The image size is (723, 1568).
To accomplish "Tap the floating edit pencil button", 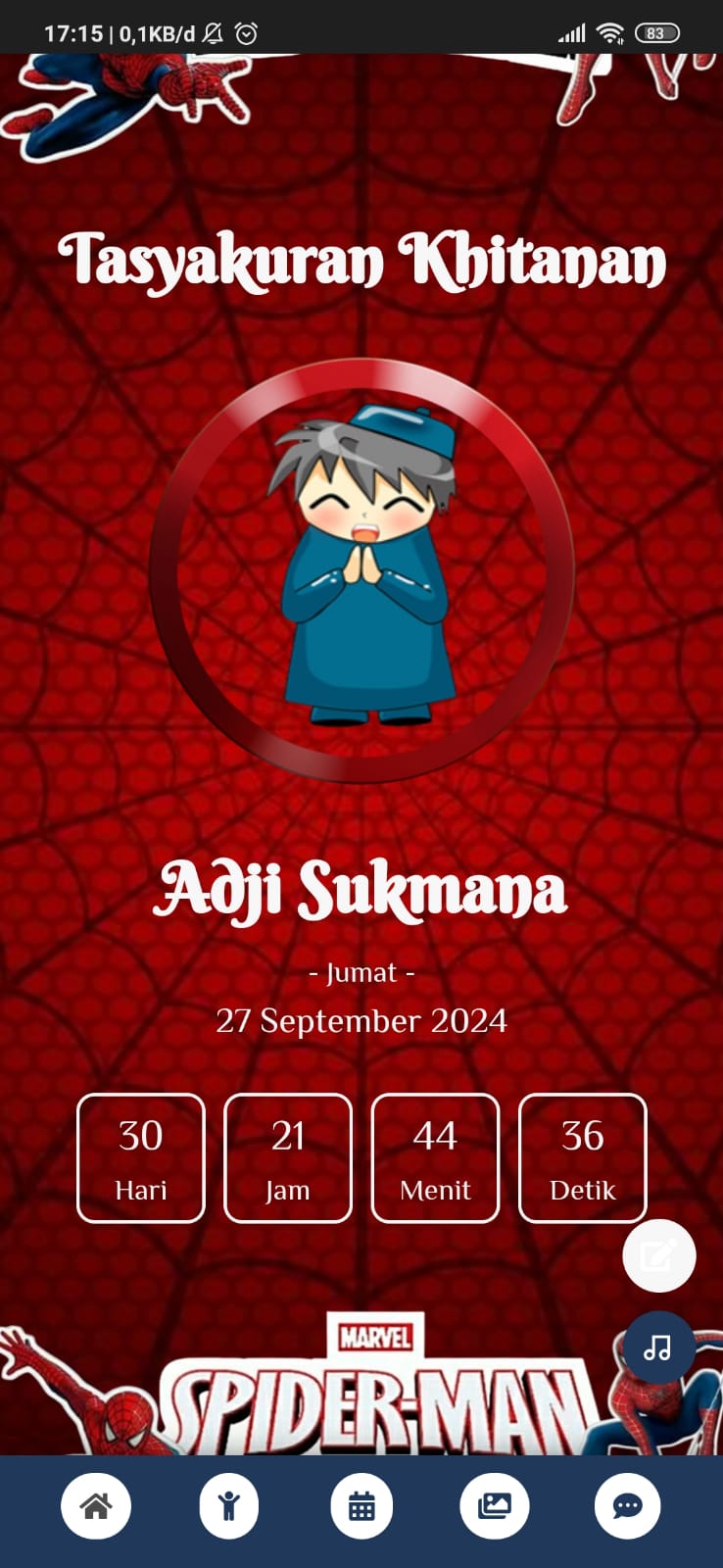I will pyautogui.click(x=658, y=1255).
